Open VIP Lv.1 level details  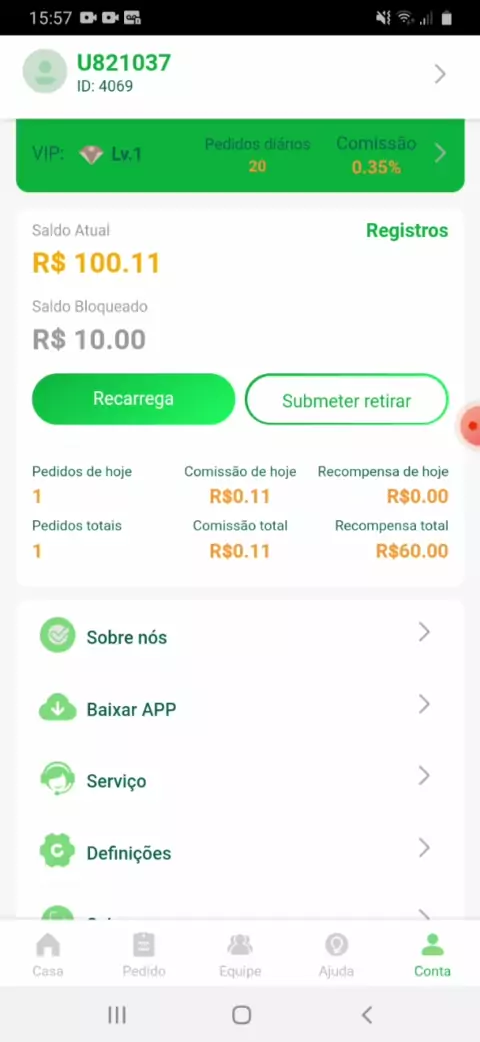point(239,155)
